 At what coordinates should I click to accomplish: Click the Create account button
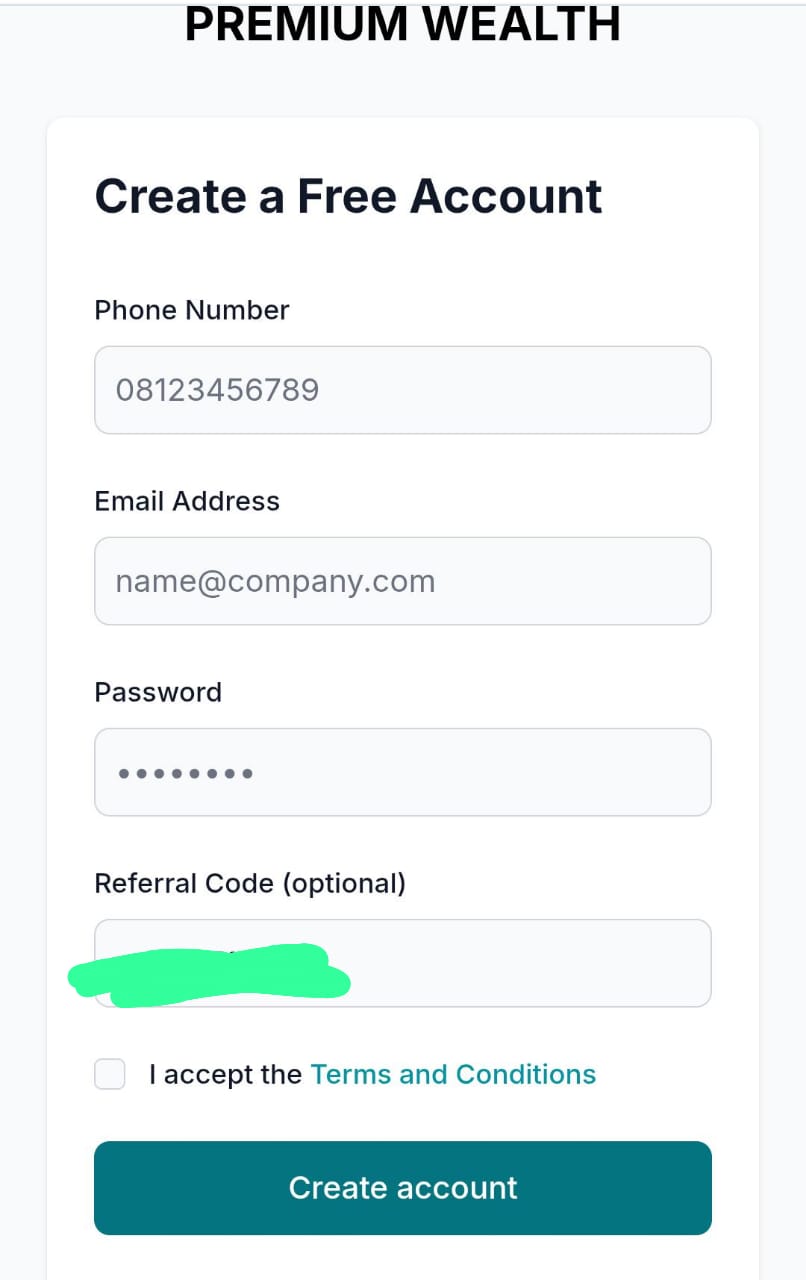(402, 1188)
